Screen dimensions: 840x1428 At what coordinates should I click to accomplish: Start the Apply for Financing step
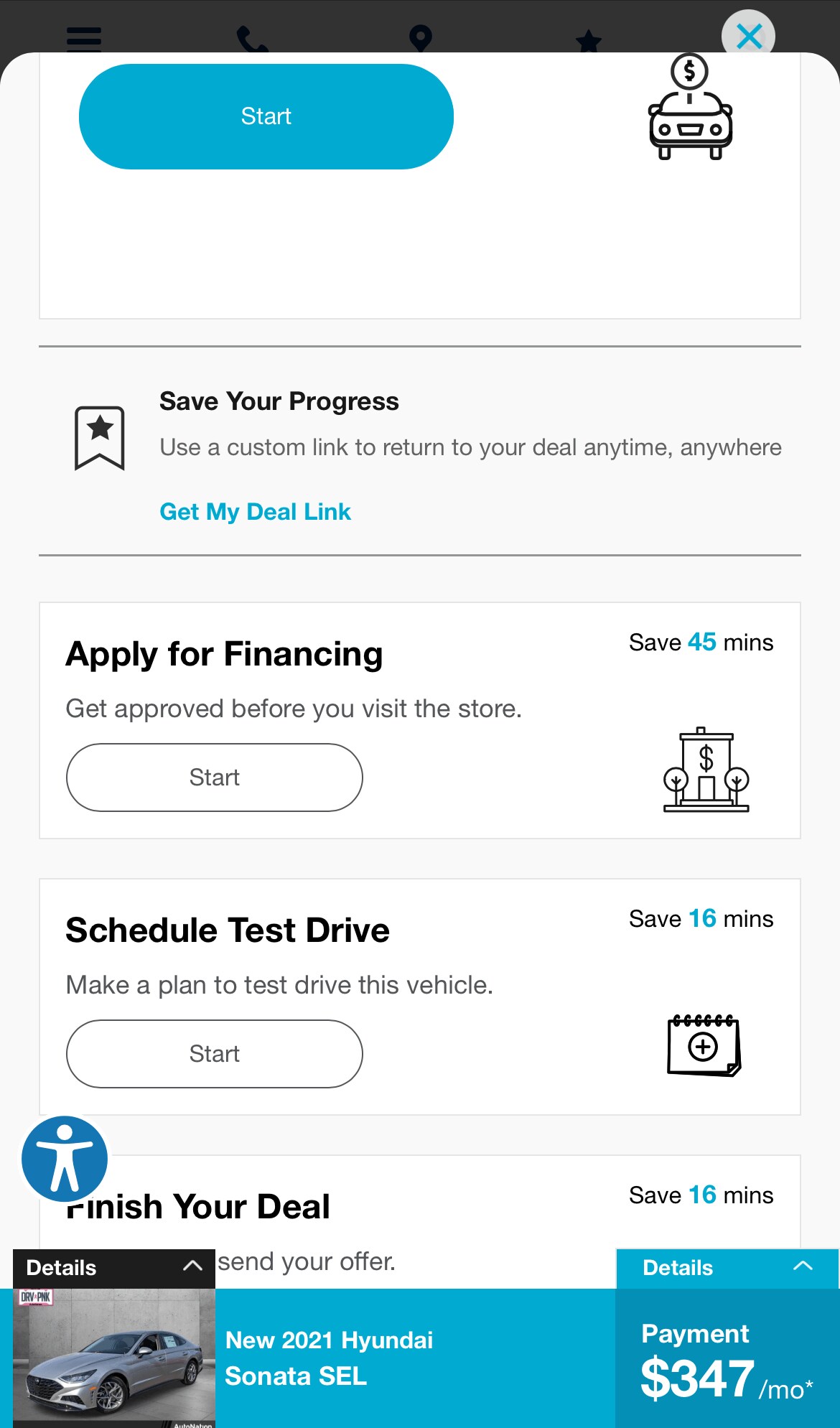pyautogui.click(x=214, y=778)
